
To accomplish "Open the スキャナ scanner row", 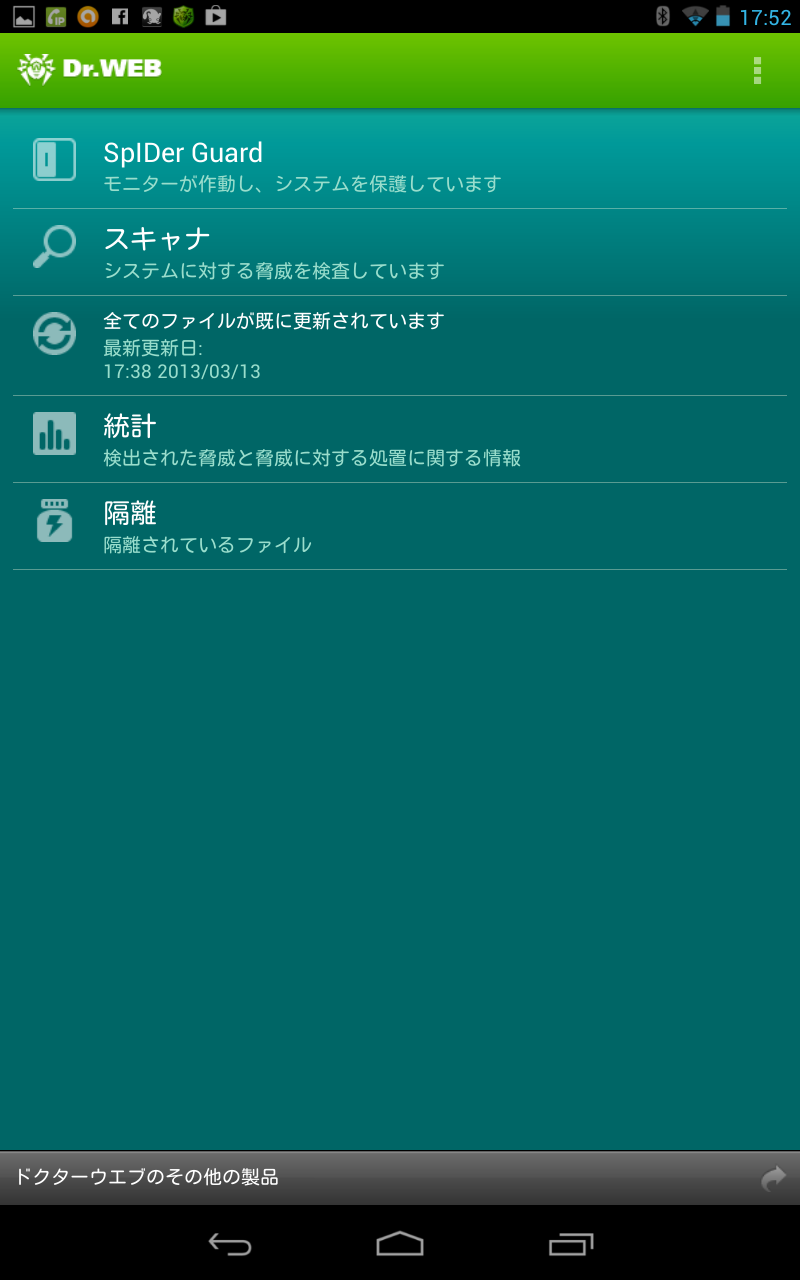I will [x=400, y=252].
